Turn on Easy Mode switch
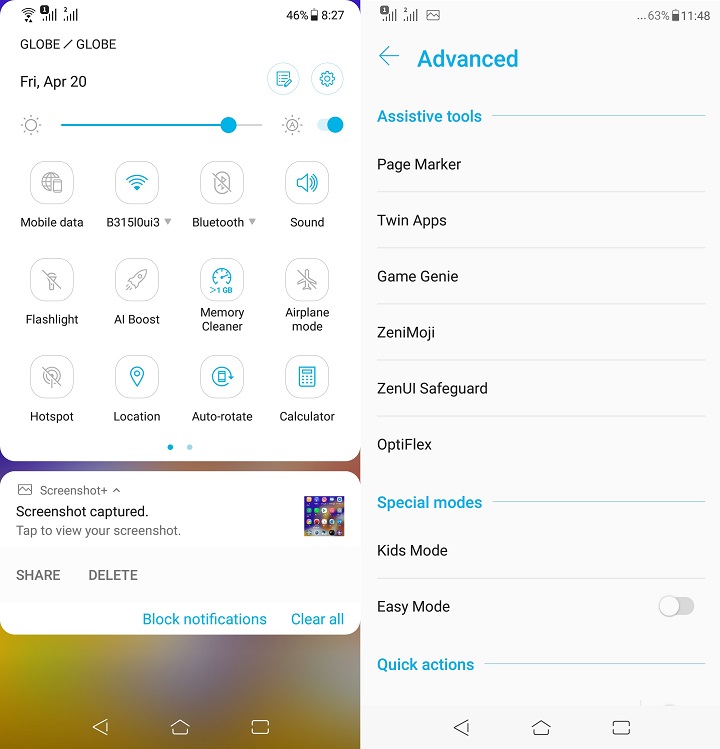The height and width of the screenshot is (749, 720). point(676,607)
